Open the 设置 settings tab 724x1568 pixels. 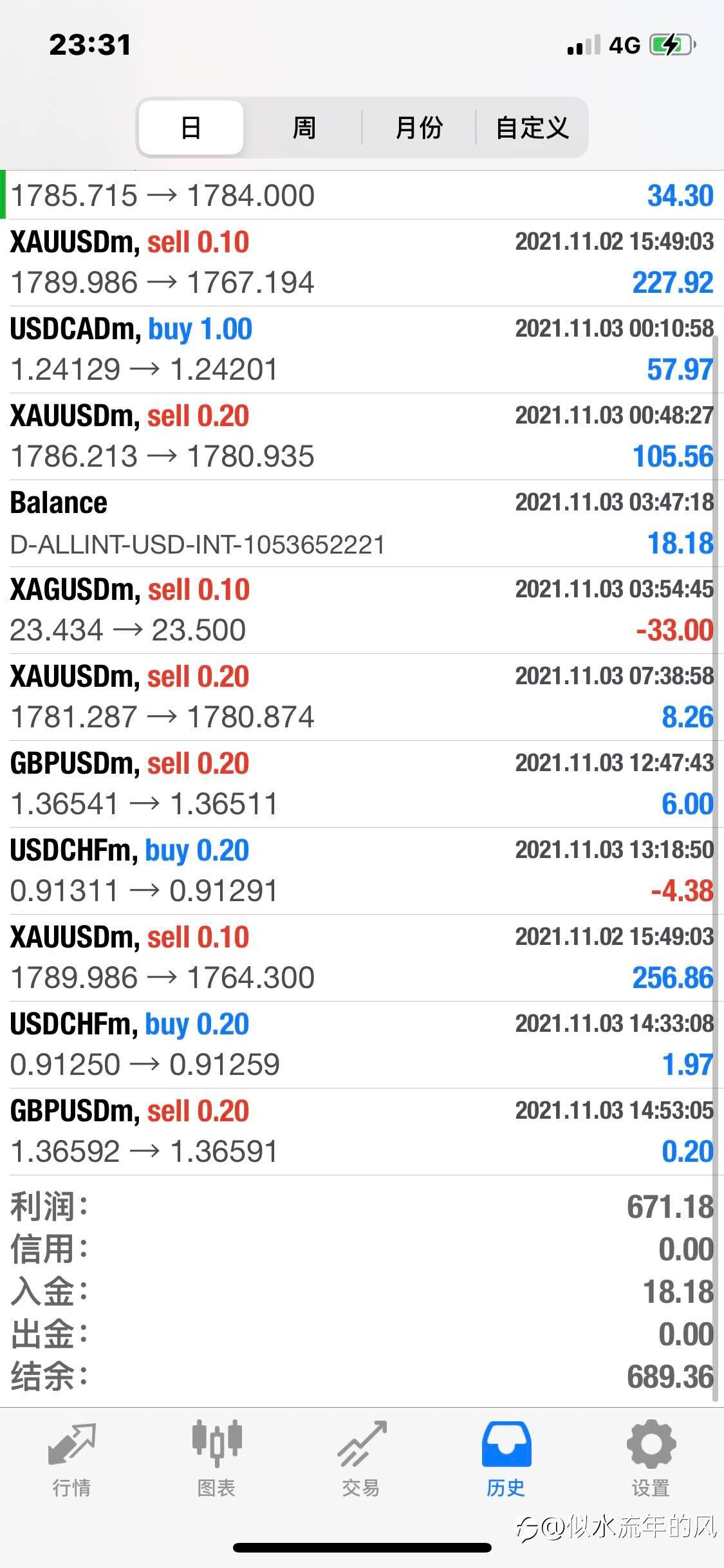tap(651, 1460)
